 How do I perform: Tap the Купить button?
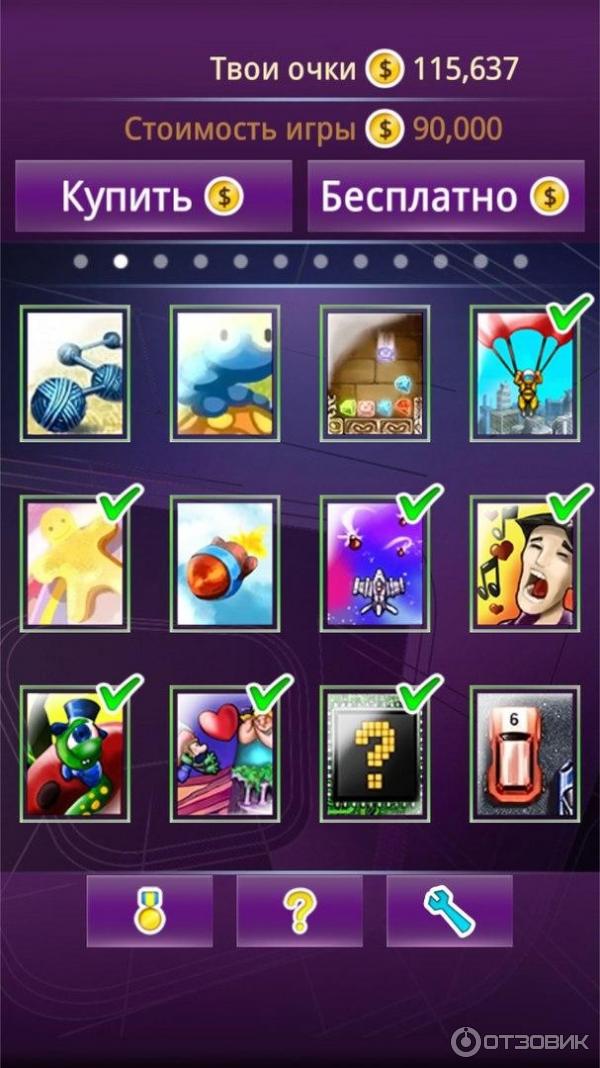coord(153,196)
